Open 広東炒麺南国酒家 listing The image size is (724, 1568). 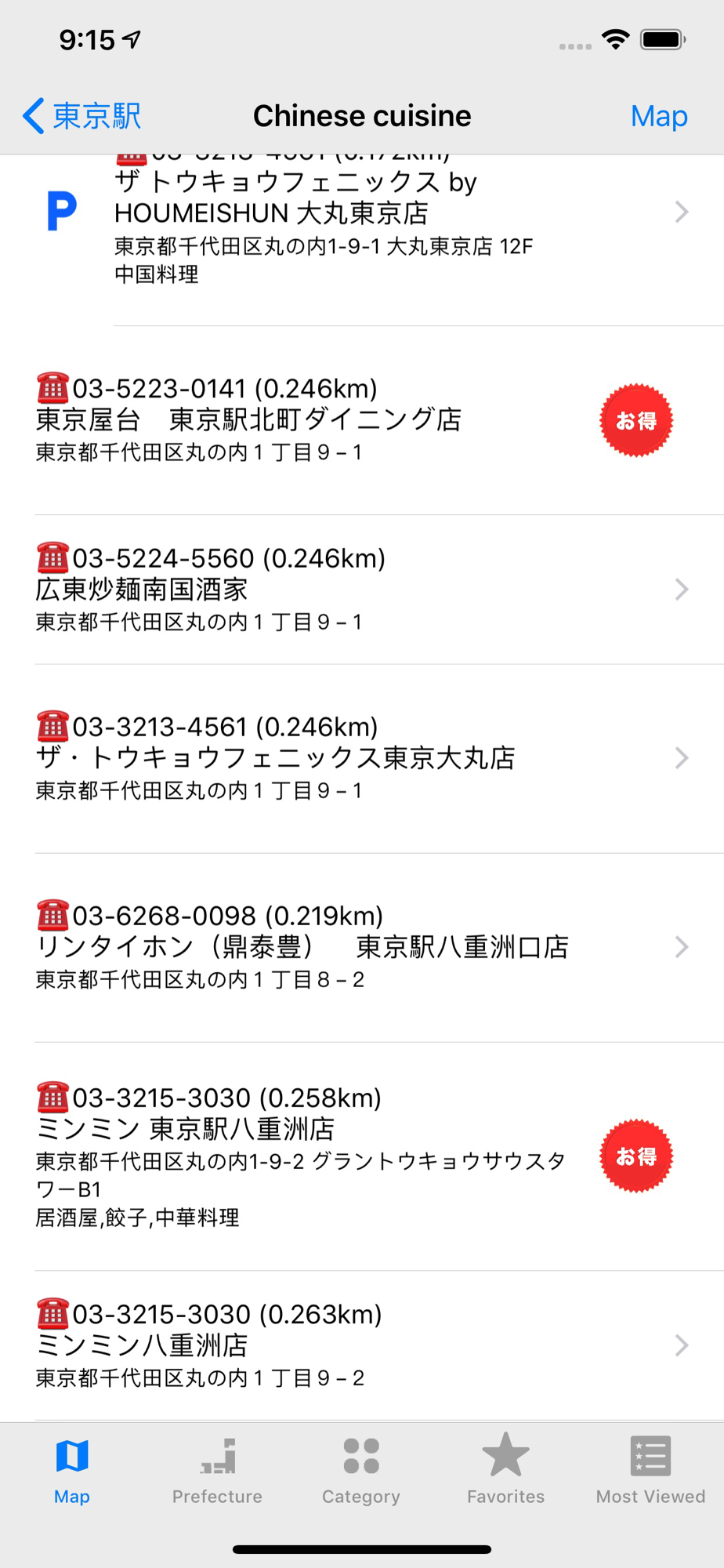(x=362, y=590)
